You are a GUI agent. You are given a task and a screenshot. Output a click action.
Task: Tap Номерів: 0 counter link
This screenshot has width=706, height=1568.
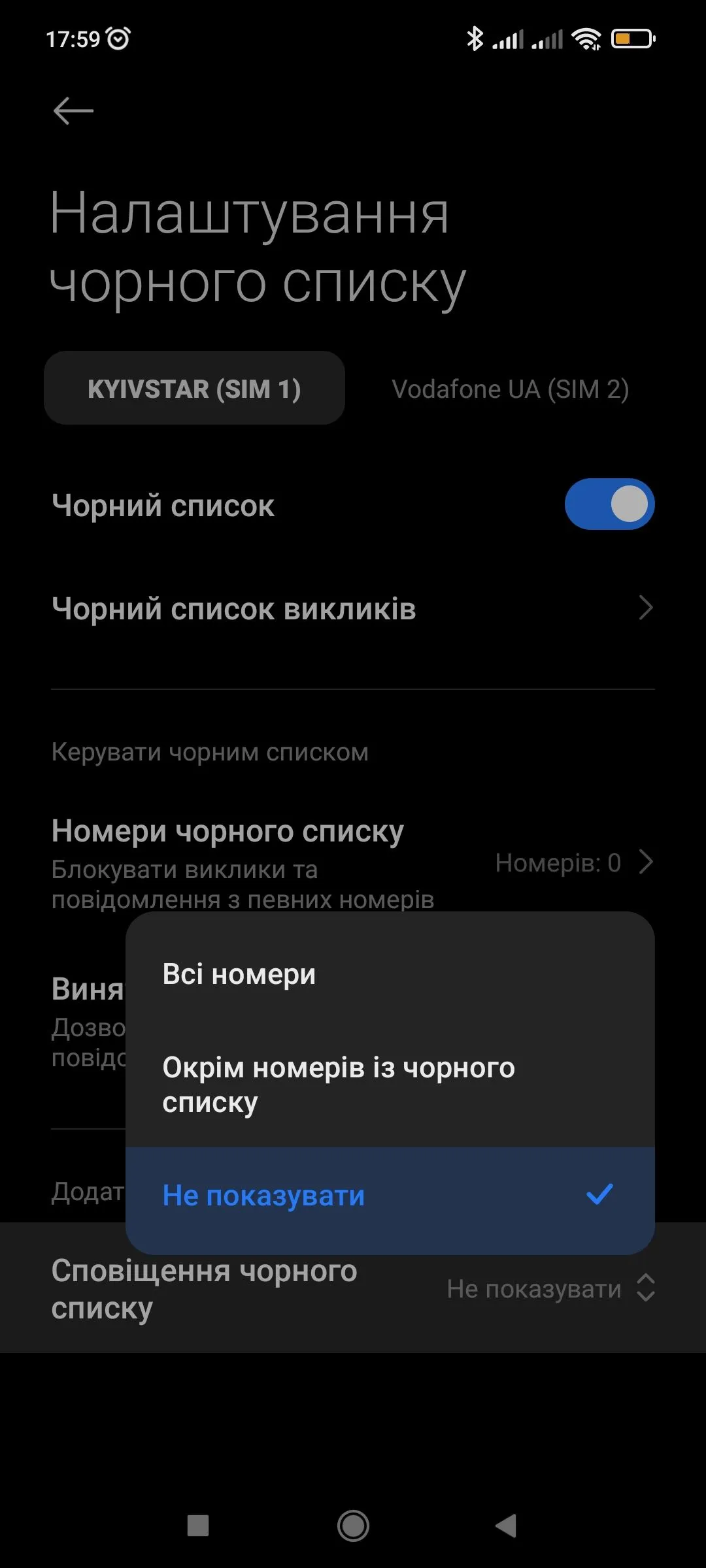pyautogui.click(x=559, y=862)
